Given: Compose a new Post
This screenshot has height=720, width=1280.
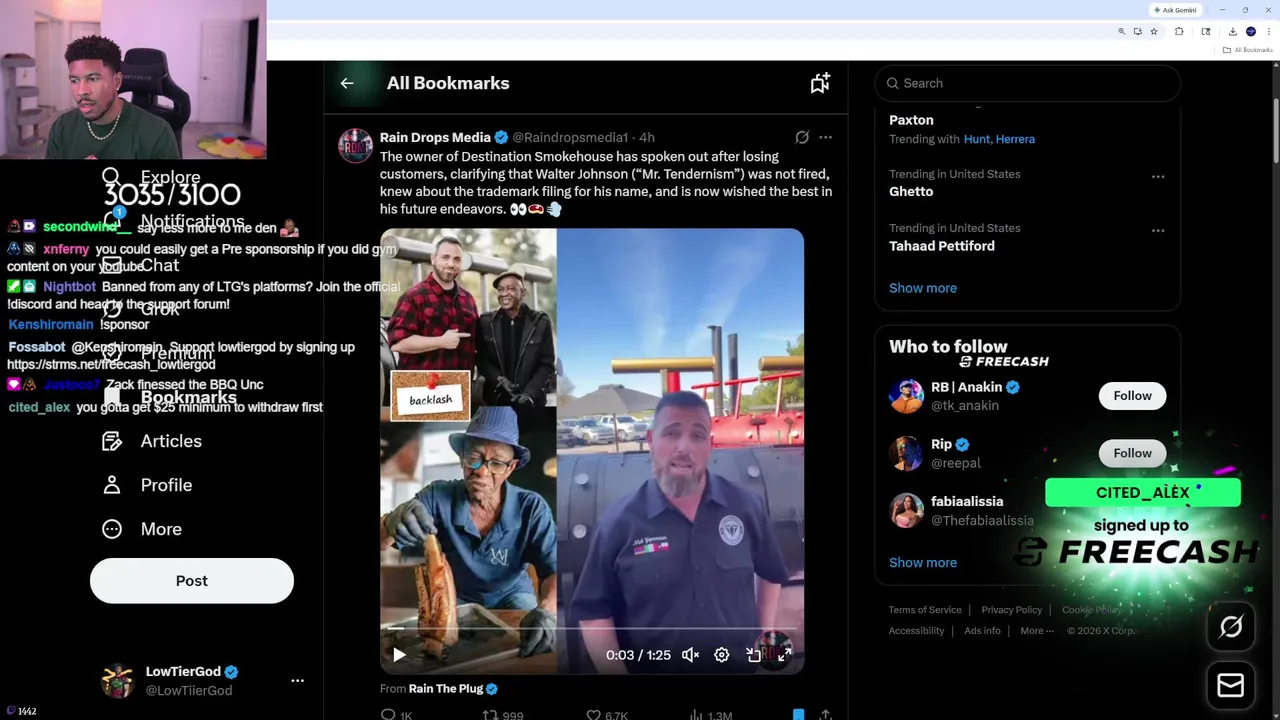Looking at the screenshot, I should (192, 581).
